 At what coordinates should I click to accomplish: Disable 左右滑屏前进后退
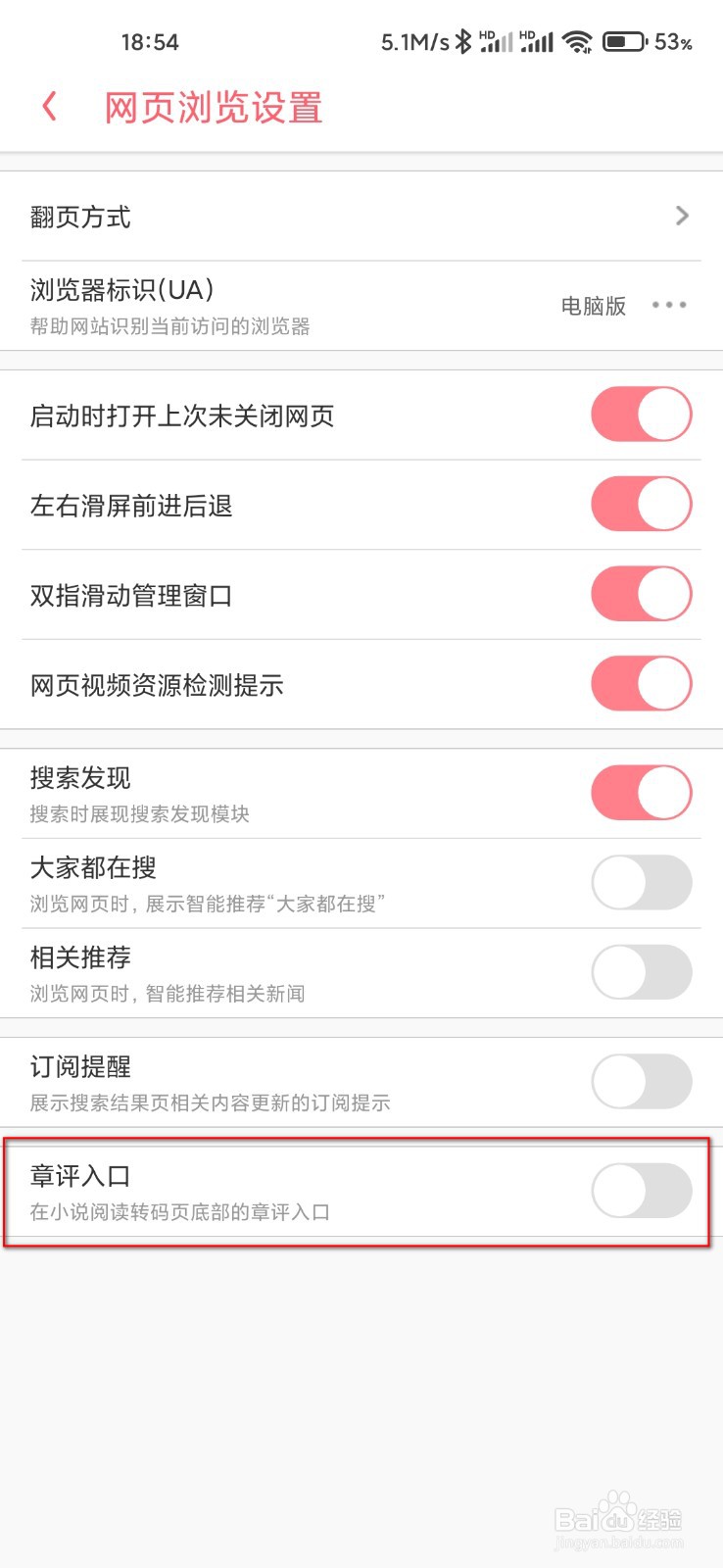click(x=642, y=504)
